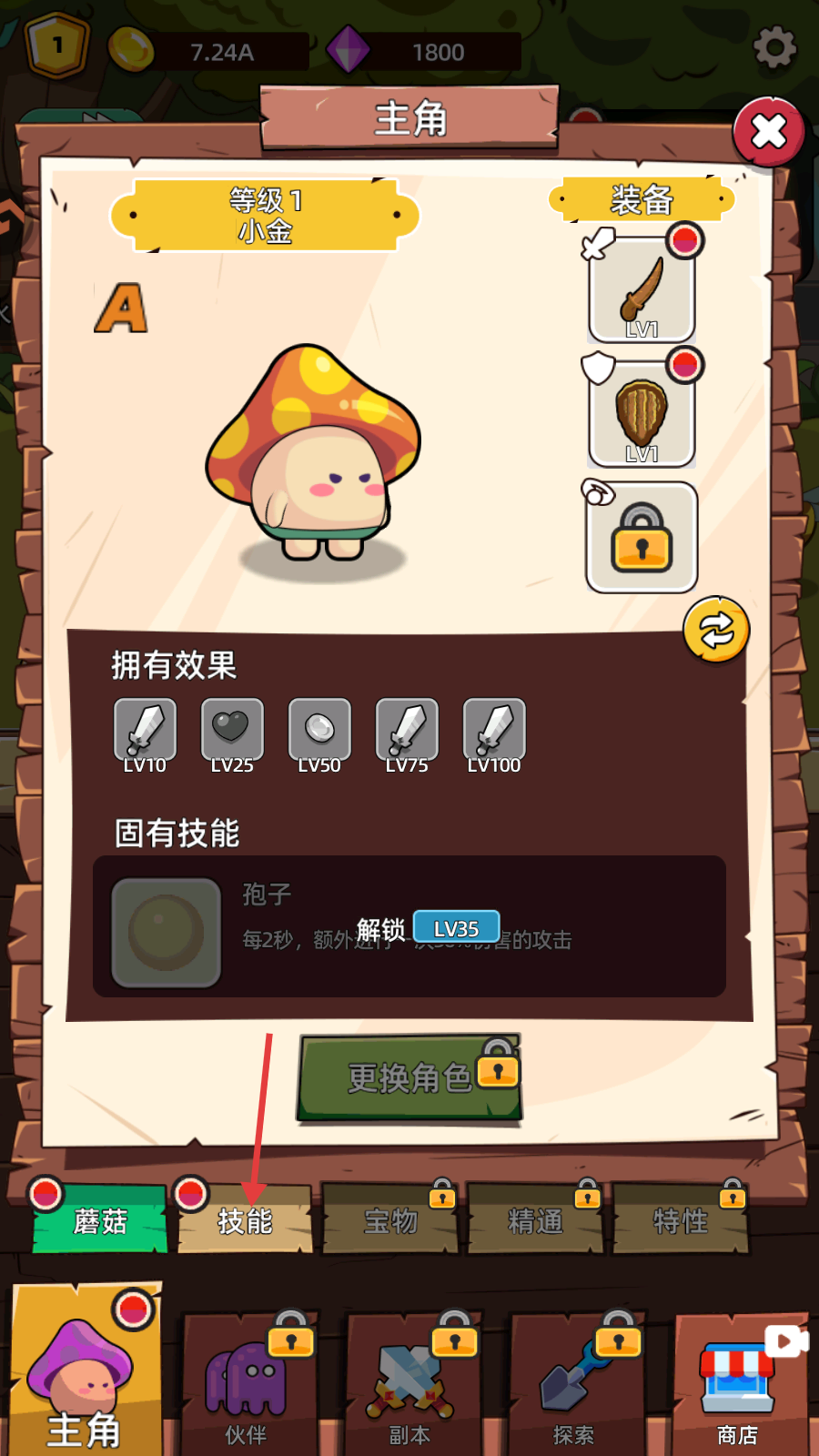
Task: Select the locked 精通 tab
Action: 535,1220
